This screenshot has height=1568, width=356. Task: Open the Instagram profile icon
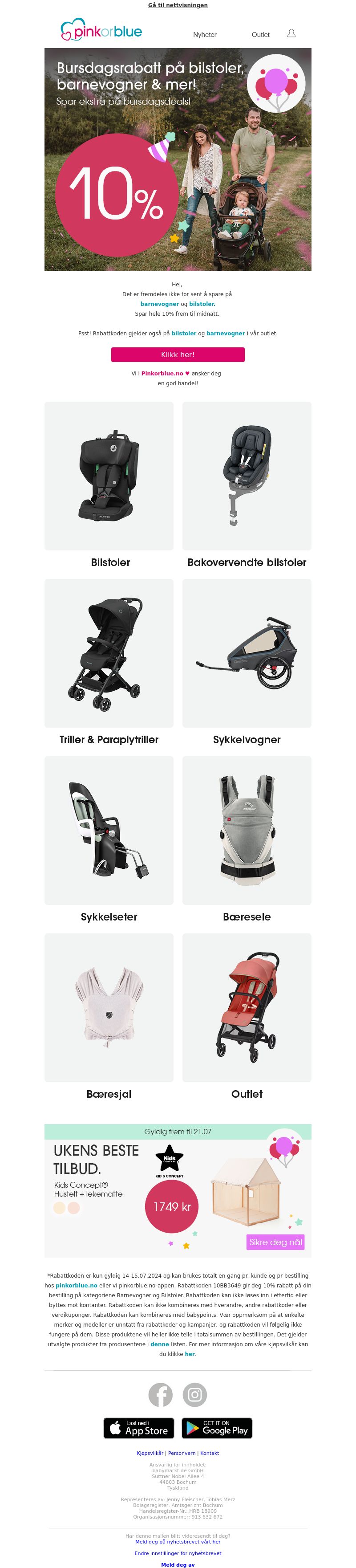click(195, 1394)
